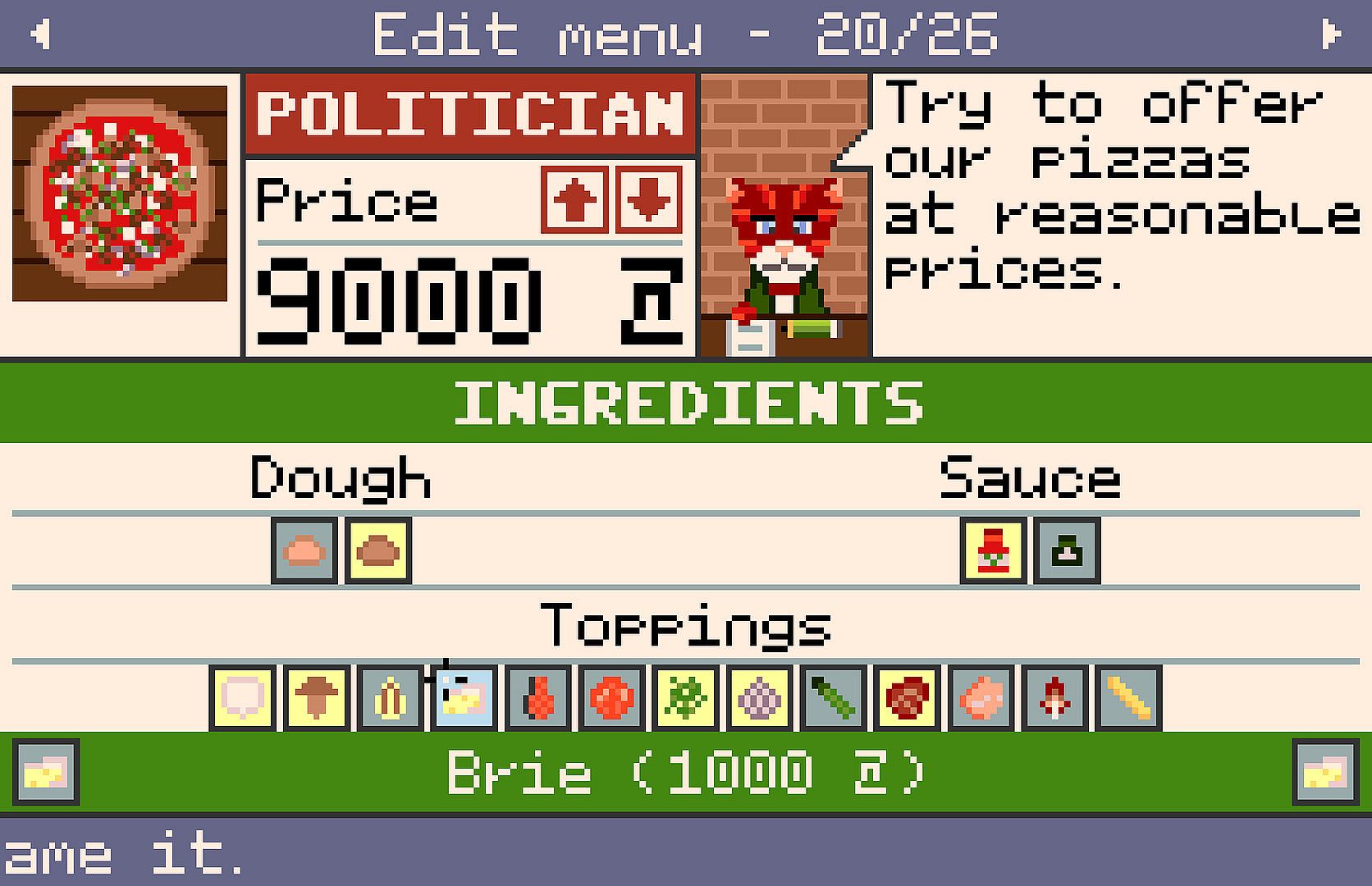Toggle the dark red meat topping
Screen dimensions: 1372x886
click(907, 698)
